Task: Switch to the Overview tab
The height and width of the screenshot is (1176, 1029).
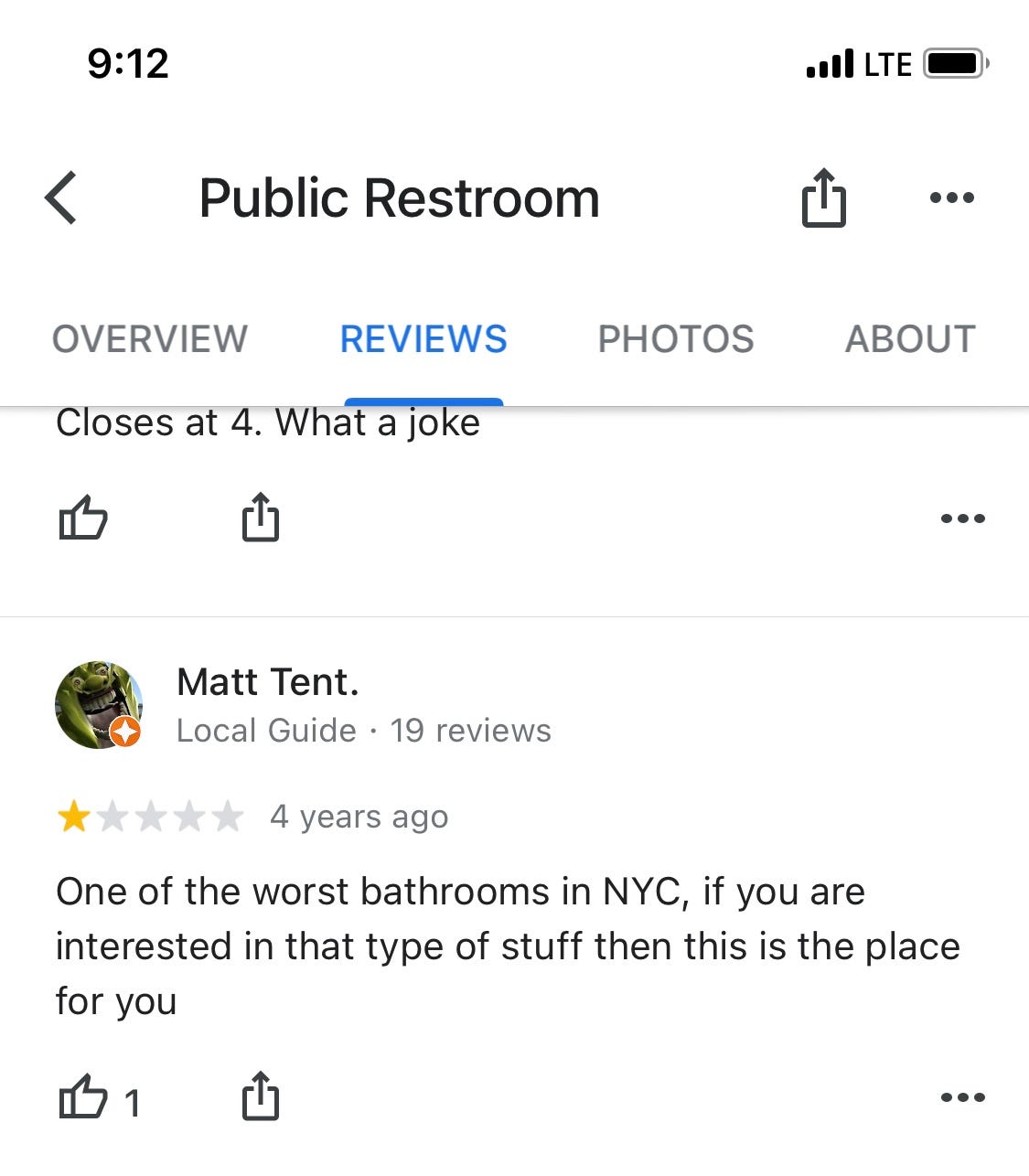Action: click(149, 339)
